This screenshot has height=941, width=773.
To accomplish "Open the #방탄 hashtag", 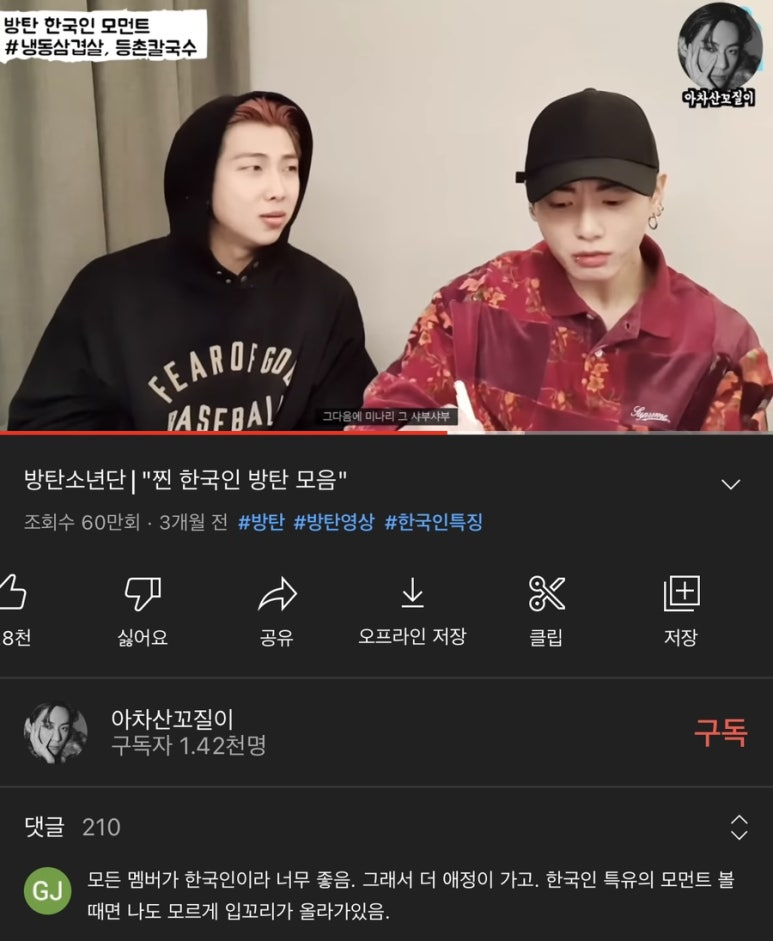I will coord(261,523).
